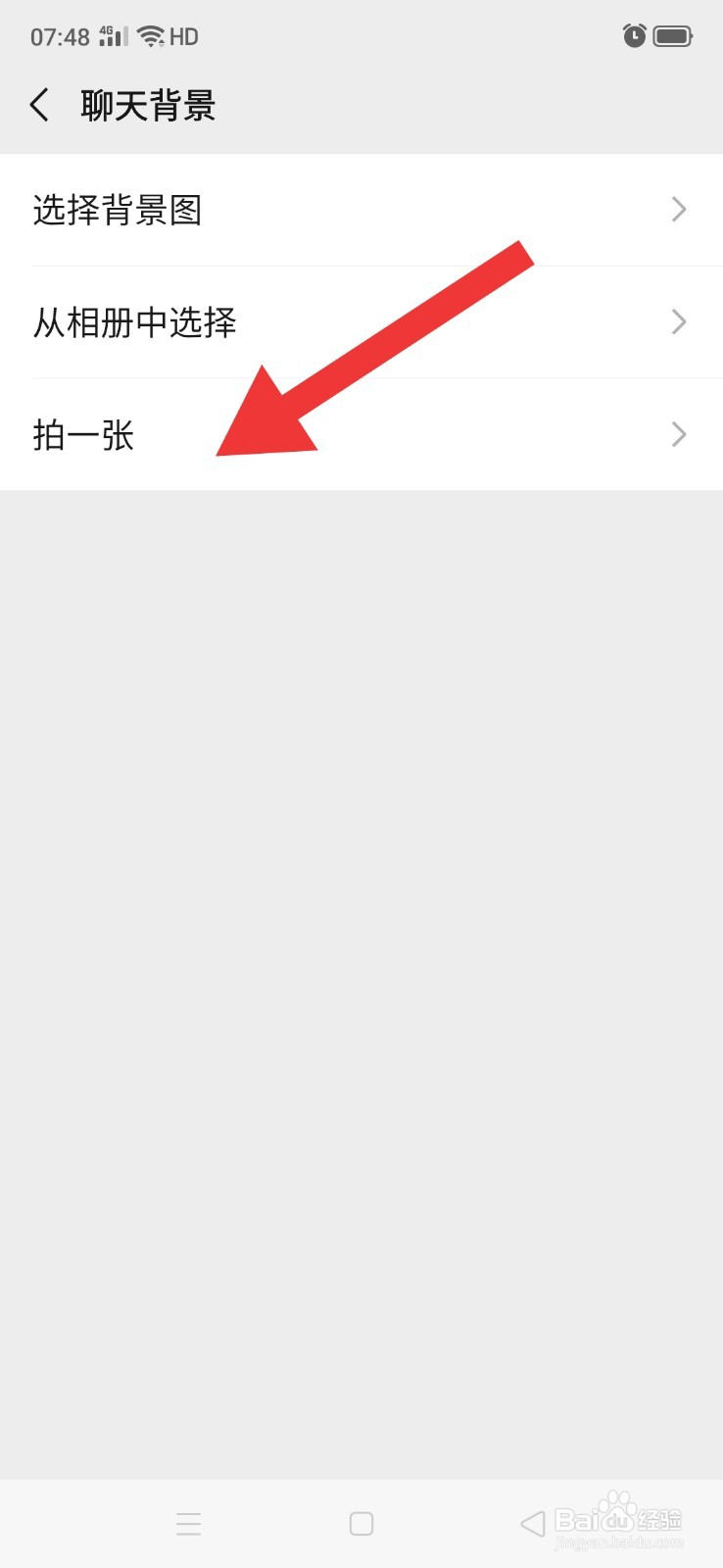The image size is (723, 1568).
Task: Click the 聊天背景 title text
Action: tap(148, 105)
